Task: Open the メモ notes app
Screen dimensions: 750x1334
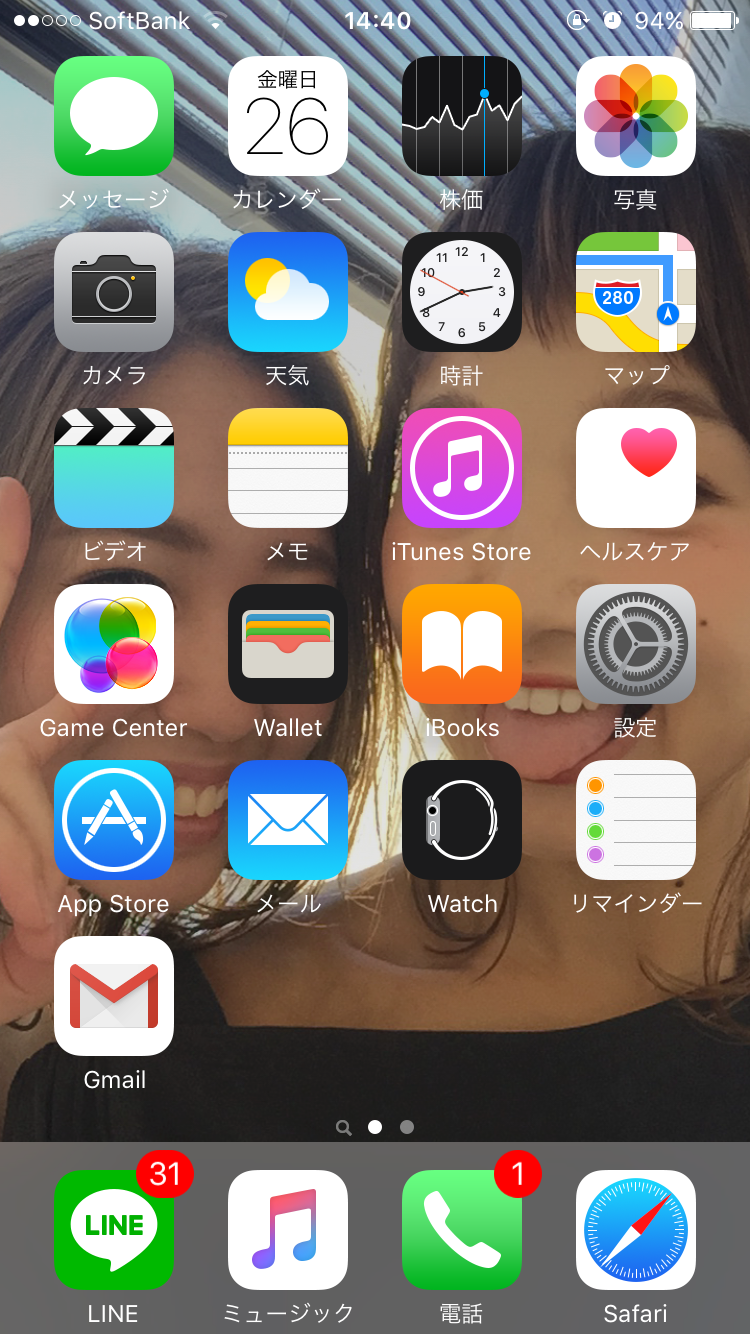Action: [x=288, y=468]
